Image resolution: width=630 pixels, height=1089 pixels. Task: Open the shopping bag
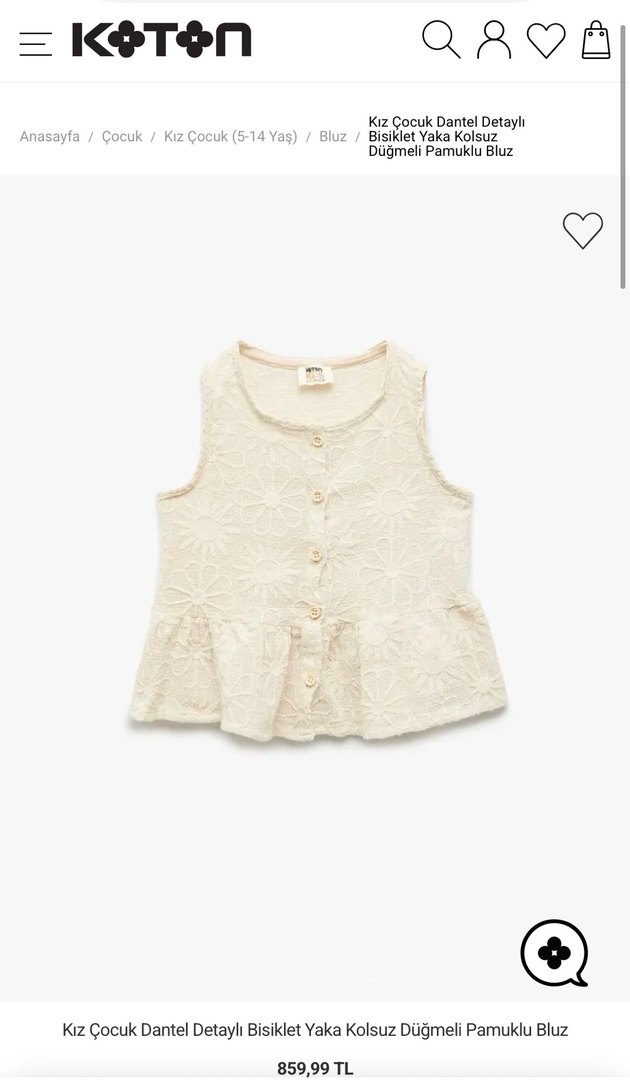click(596, 40)
